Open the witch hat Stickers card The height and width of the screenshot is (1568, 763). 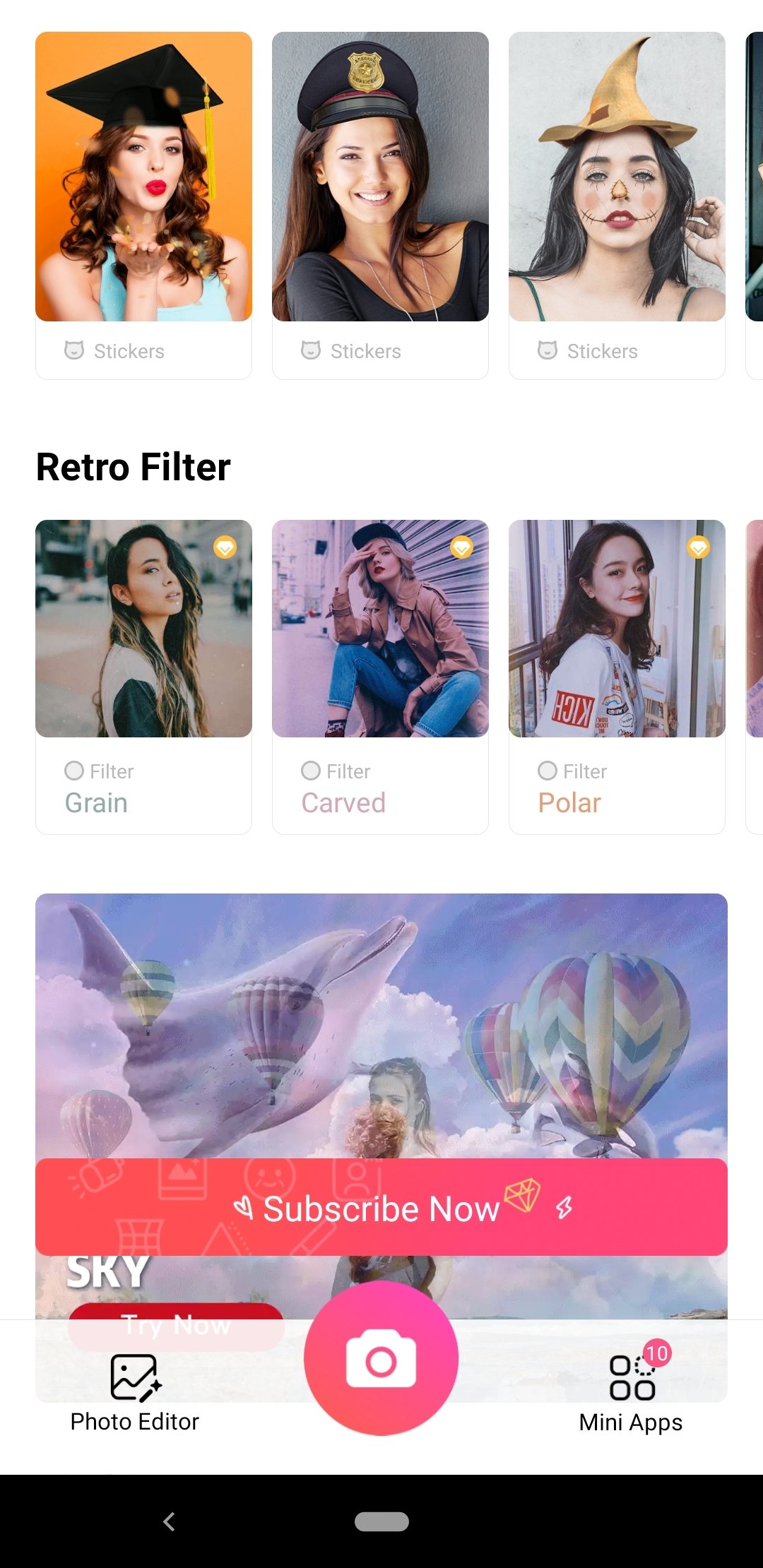(617, 205)
